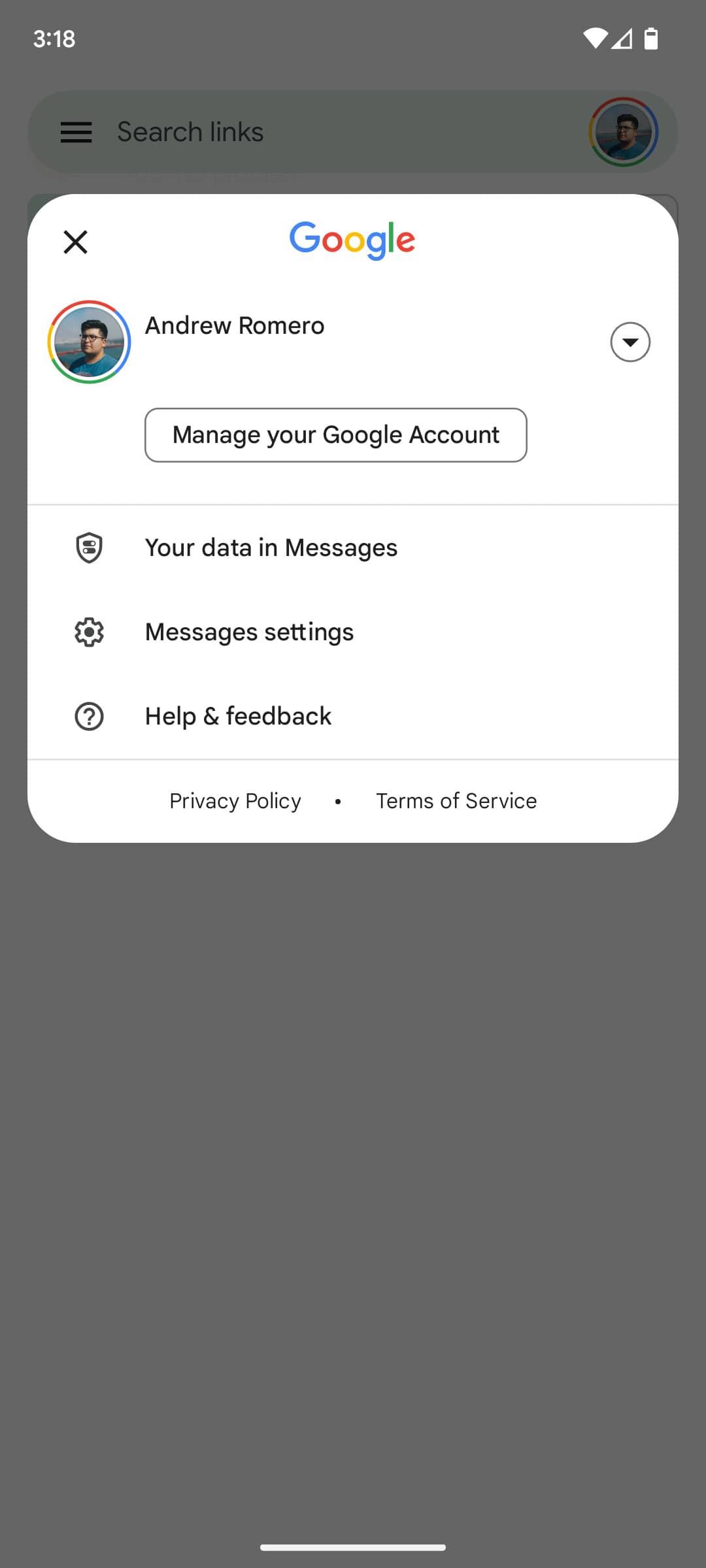The height and width of the screenshot is (1568, 706).
Task: Open Messages settings
Action: (249, 632)
